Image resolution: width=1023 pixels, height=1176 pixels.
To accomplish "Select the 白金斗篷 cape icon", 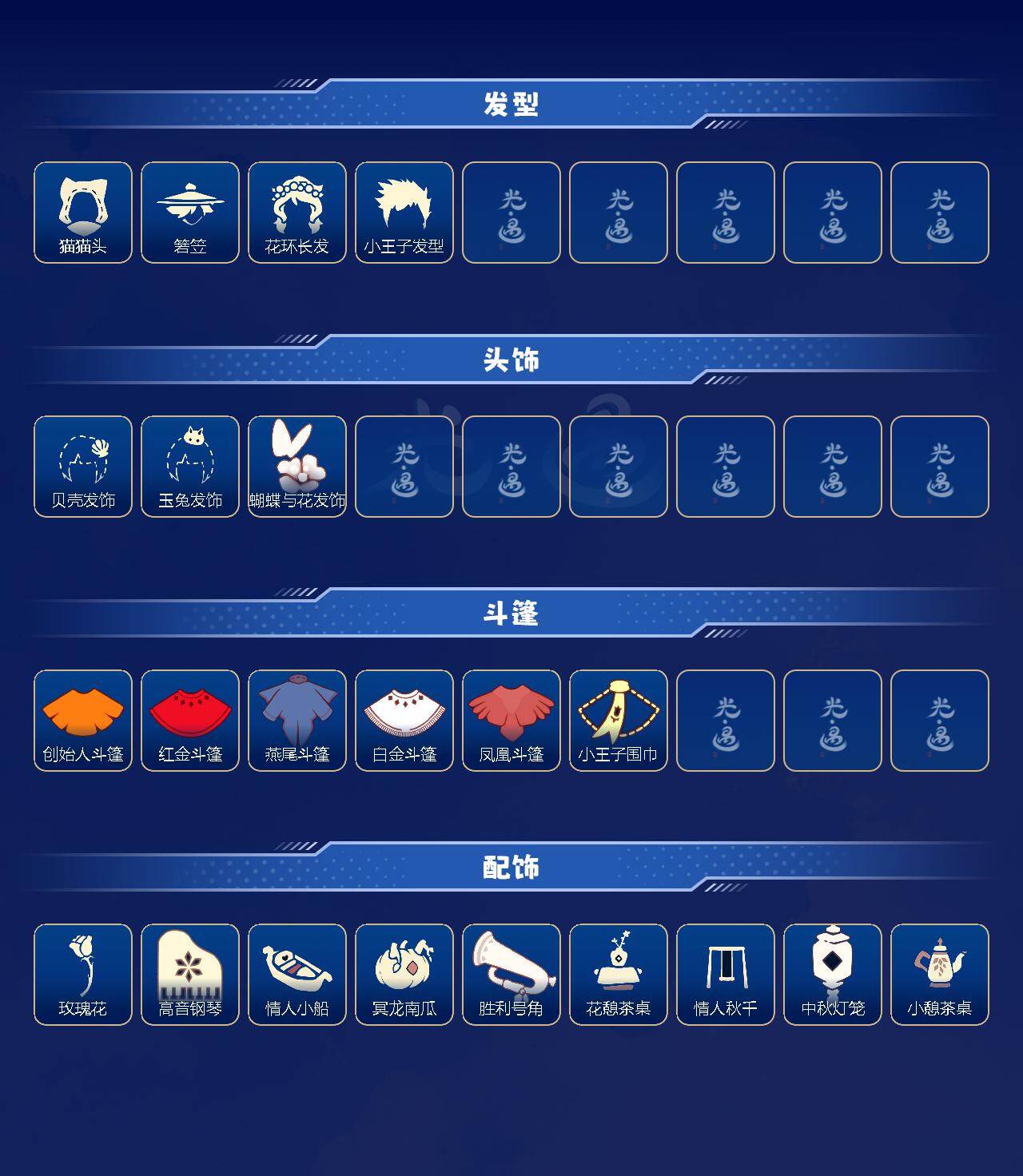I will coord(405,719).
